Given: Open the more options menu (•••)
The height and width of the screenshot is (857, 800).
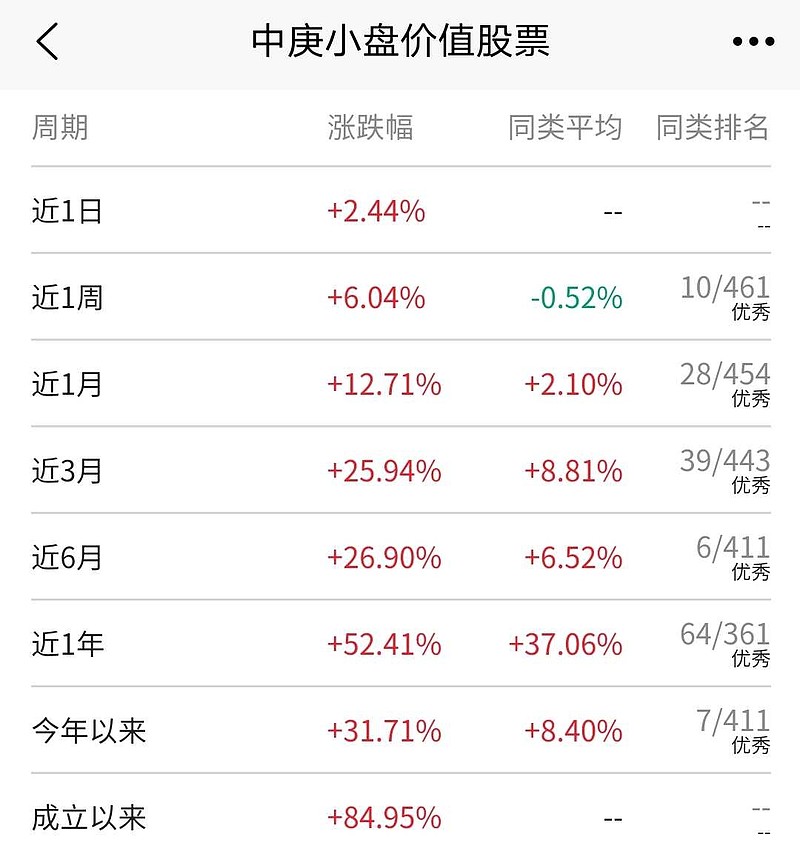Looking at the screenshot, I should tap(755, 41).
